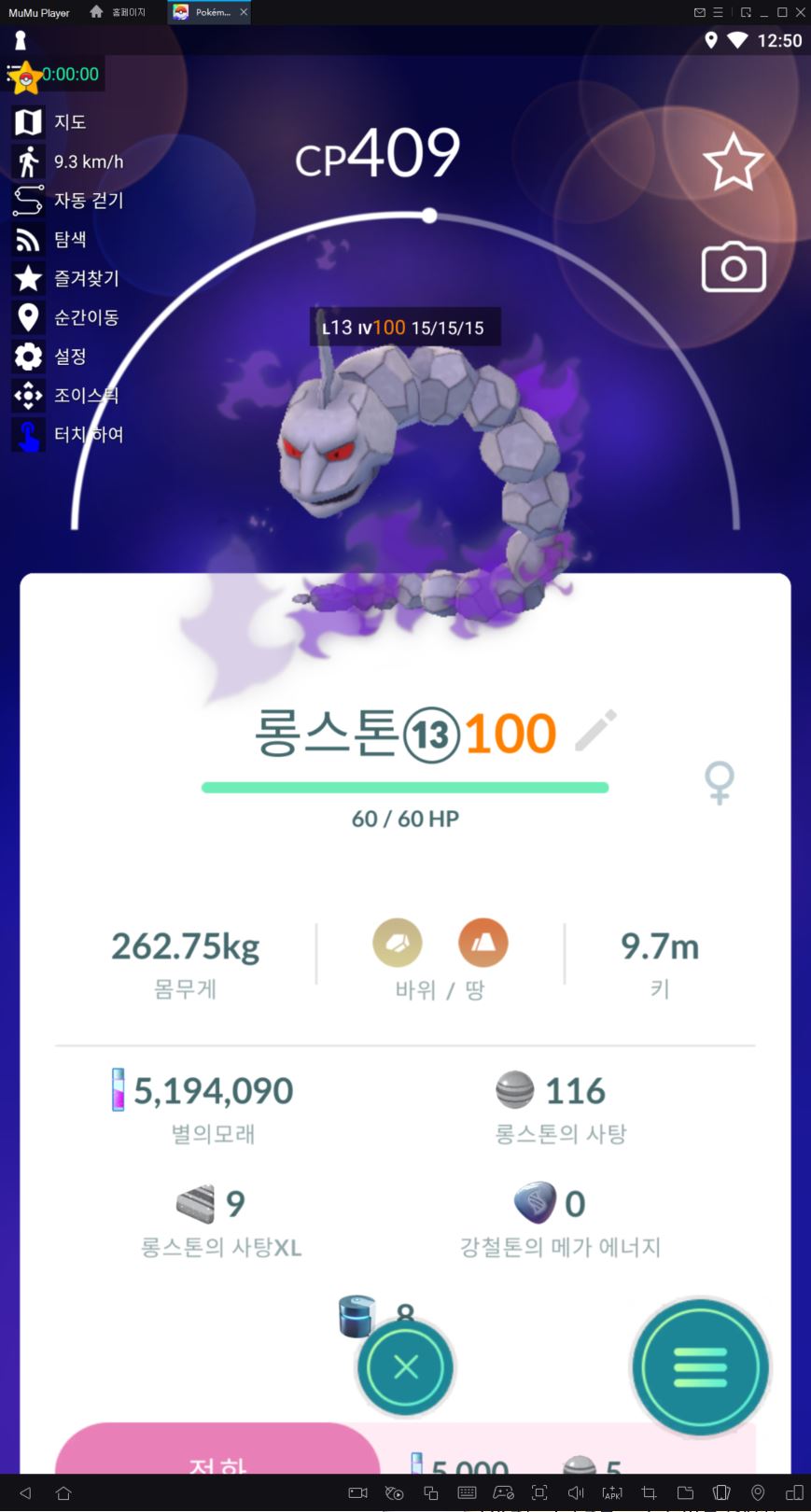The height and width of the screenshot is (1512, 811).
Task: Switch to the 홈페이지 home tab
Action: pos(119,12)
